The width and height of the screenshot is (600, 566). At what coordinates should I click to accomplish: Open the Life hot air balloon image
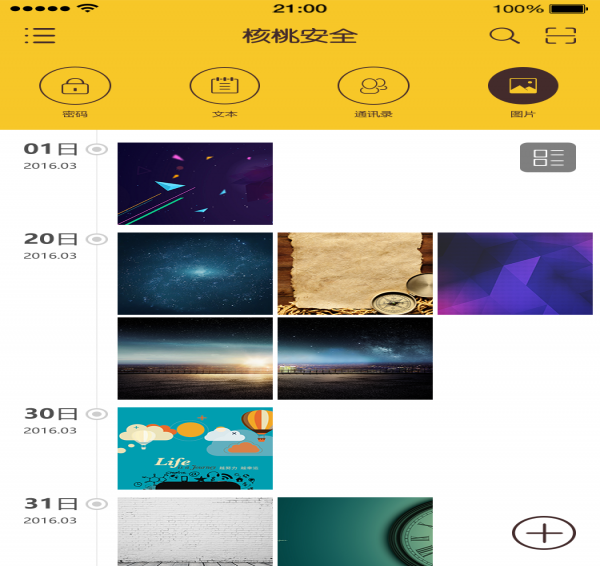point(195,448)
